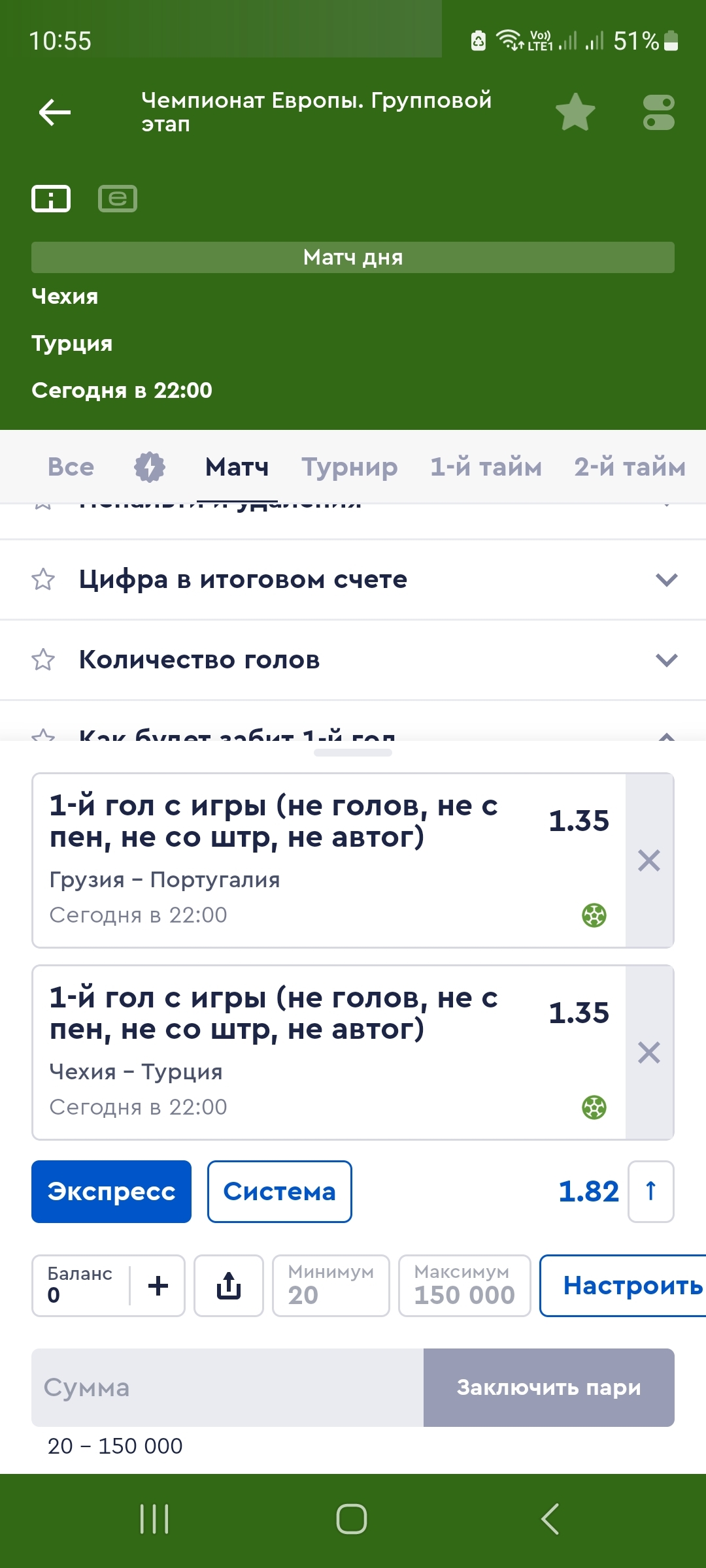The width and height of the screenshot is (706, 1568).
Task: Switch to the 2-й тайм tab
Action: pyautogui.click(x=630, y=467)
